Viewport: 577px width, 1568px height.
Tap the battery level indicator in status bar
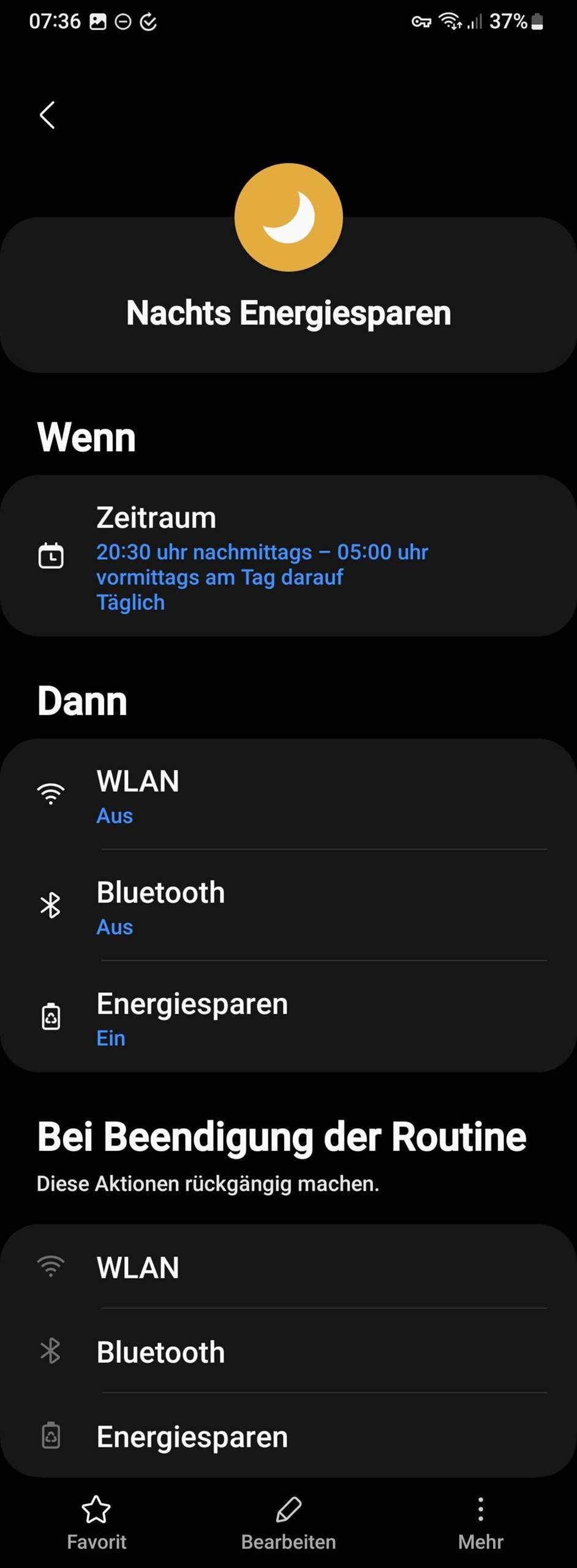pos(537,21)
